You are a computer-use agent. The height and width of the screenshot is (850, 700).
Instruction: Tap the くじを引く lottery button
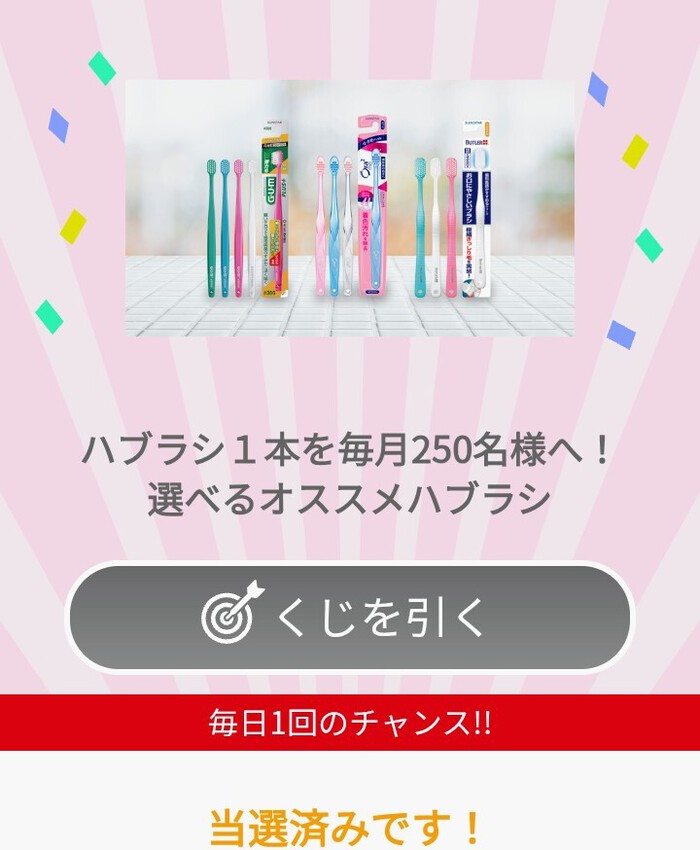pos(350,617)
